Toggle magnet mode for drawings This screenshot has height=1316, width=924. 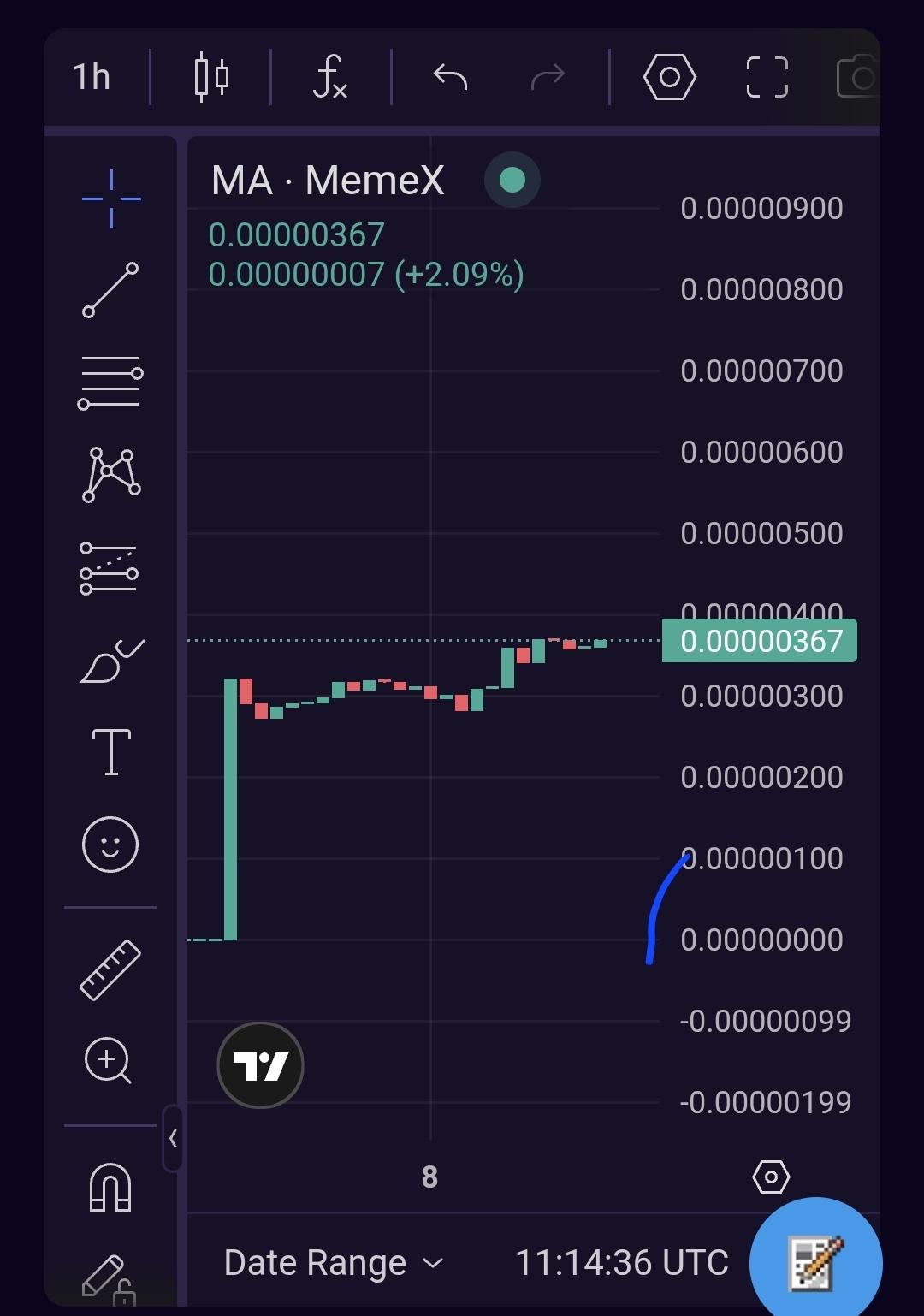pos(110,1188)
